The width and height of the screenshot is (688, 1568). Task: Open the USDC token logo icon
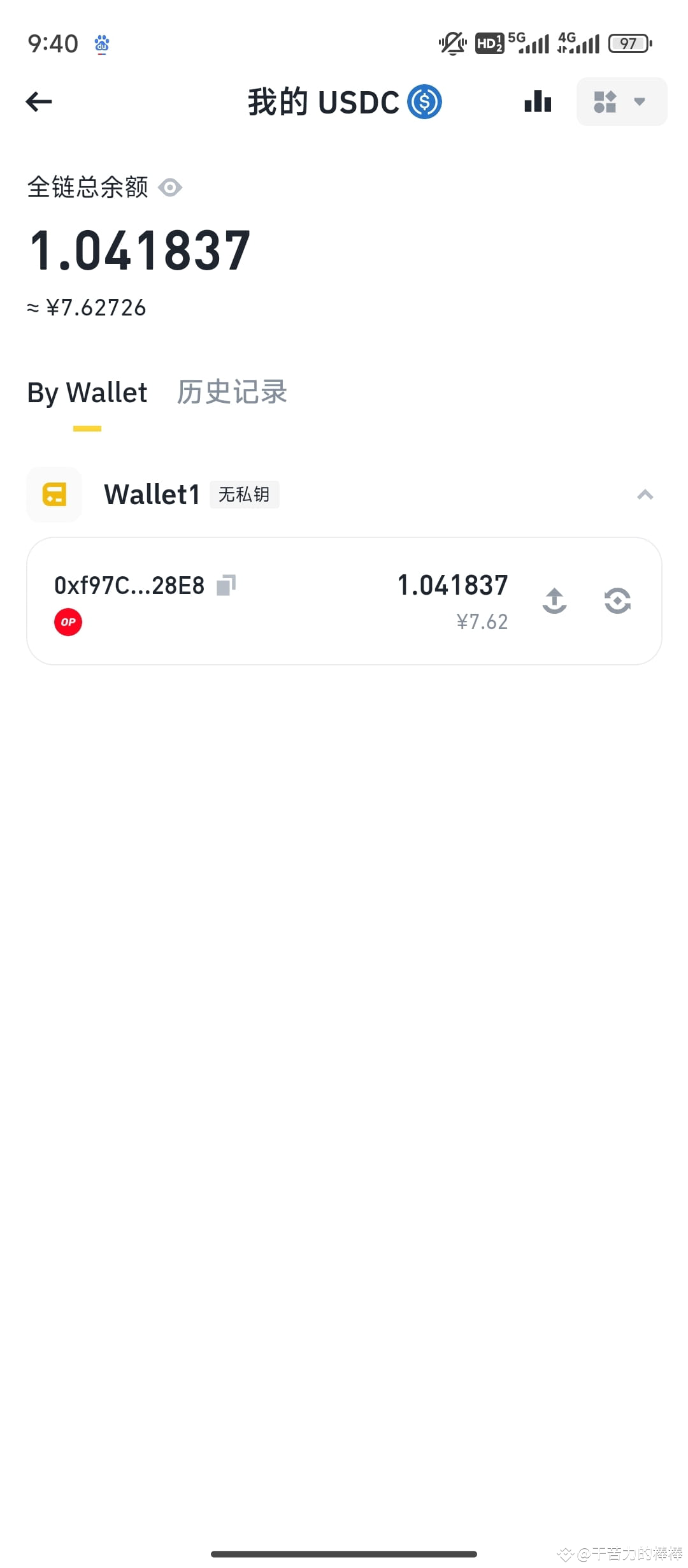424,101
